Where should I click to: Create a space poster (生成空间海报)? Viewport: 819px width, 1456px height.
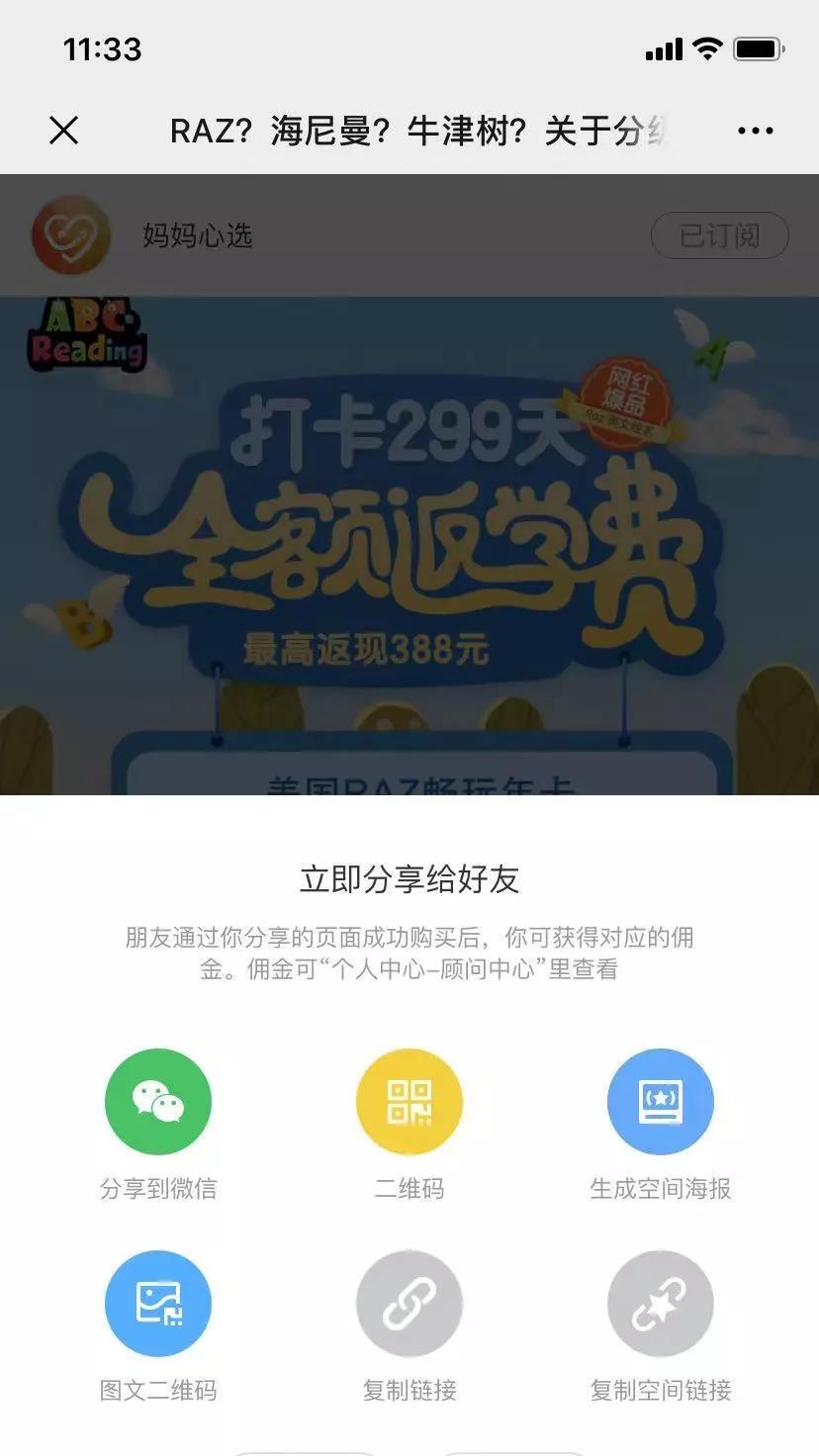[x=661, y=1102]
